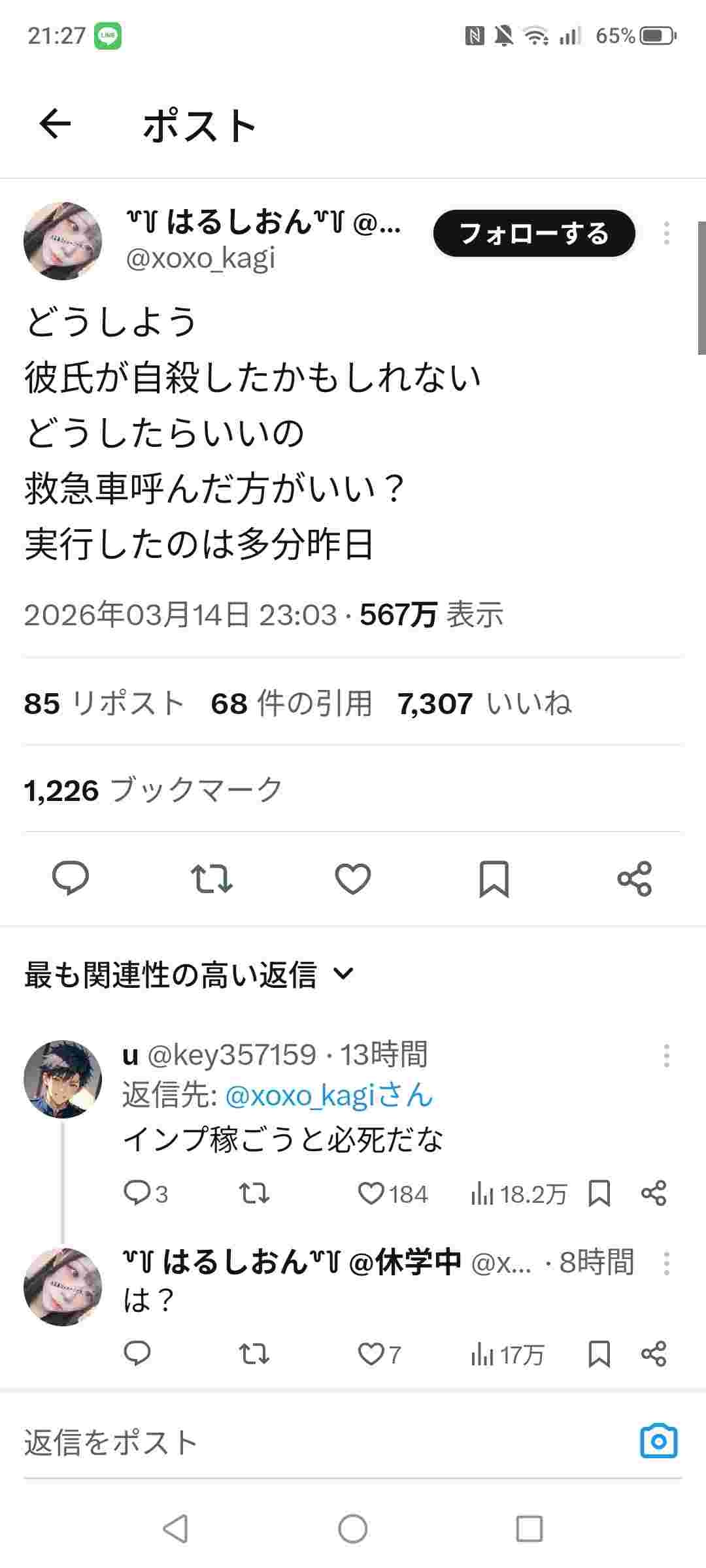Tap the フォローする button
The image size is (706, 1568).
(533, 233)
